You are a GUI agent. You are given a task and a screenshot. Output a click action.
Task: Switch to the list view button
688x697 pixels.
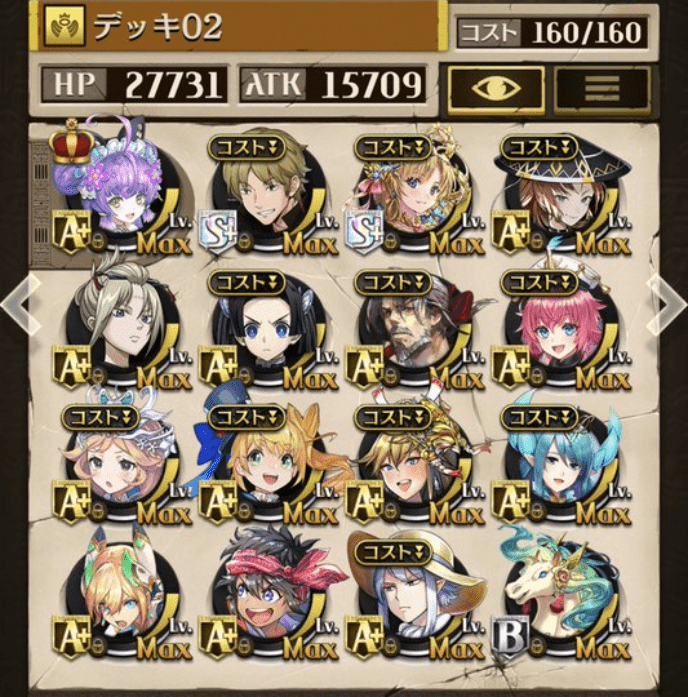coord(602,86)
